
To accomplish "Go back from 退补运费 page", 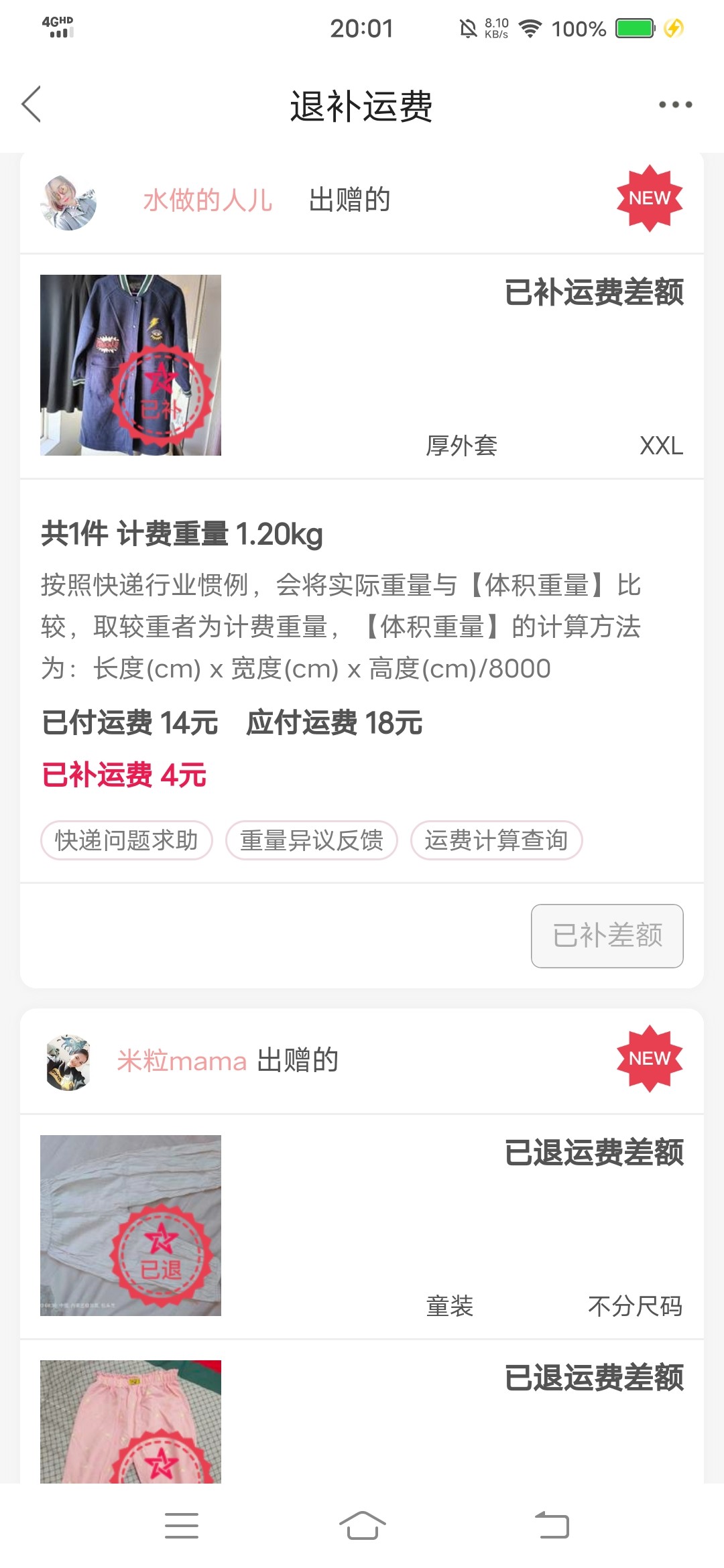I will tap(32, 105).
